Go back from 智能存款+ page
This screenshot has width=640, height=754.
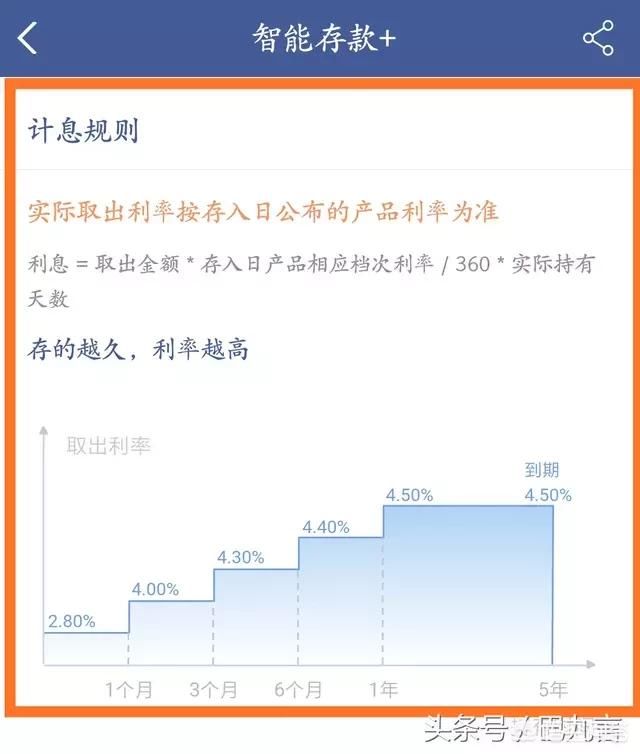click(28, 38)
